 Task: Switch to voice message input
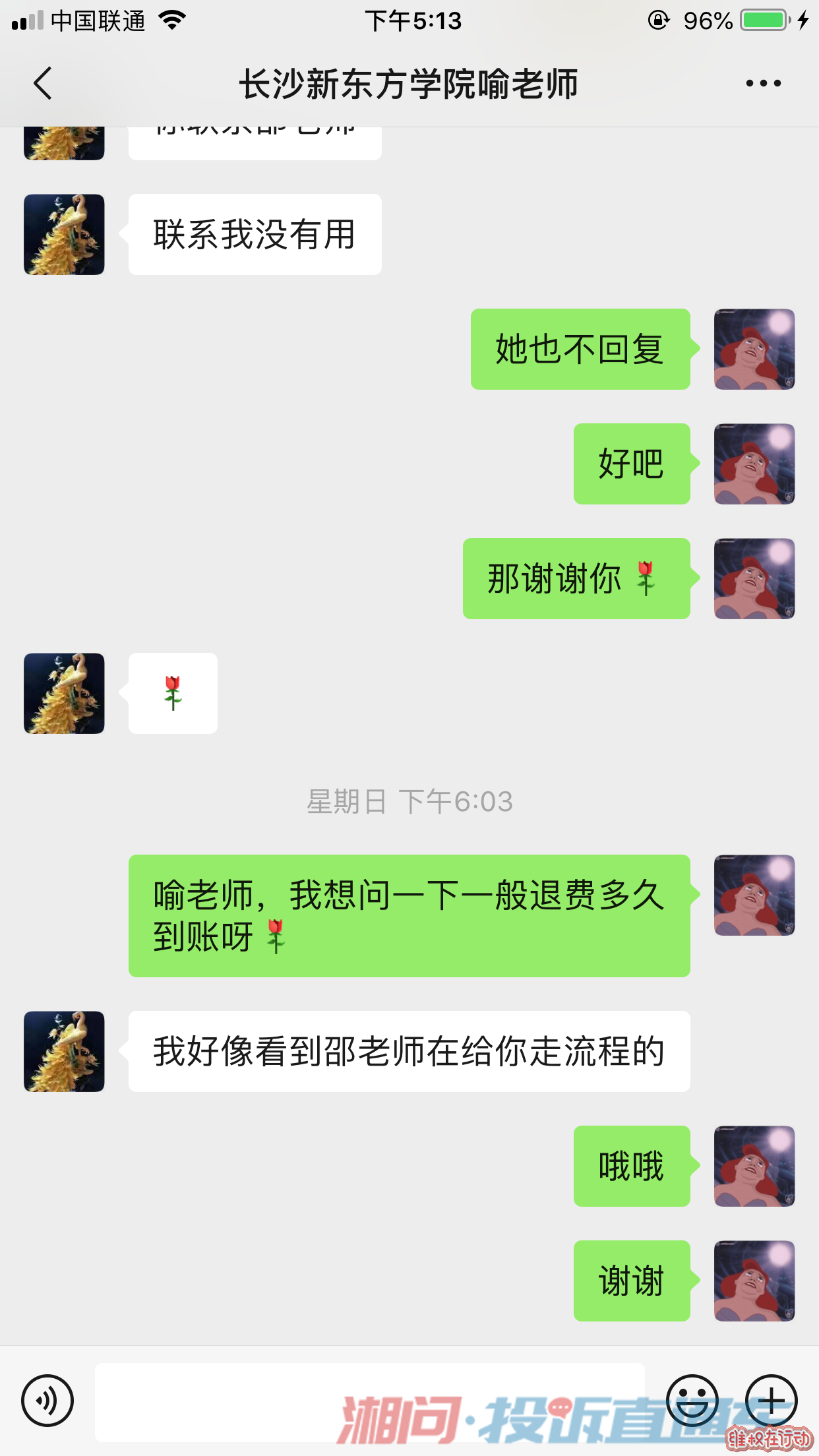click(47, 1400)
